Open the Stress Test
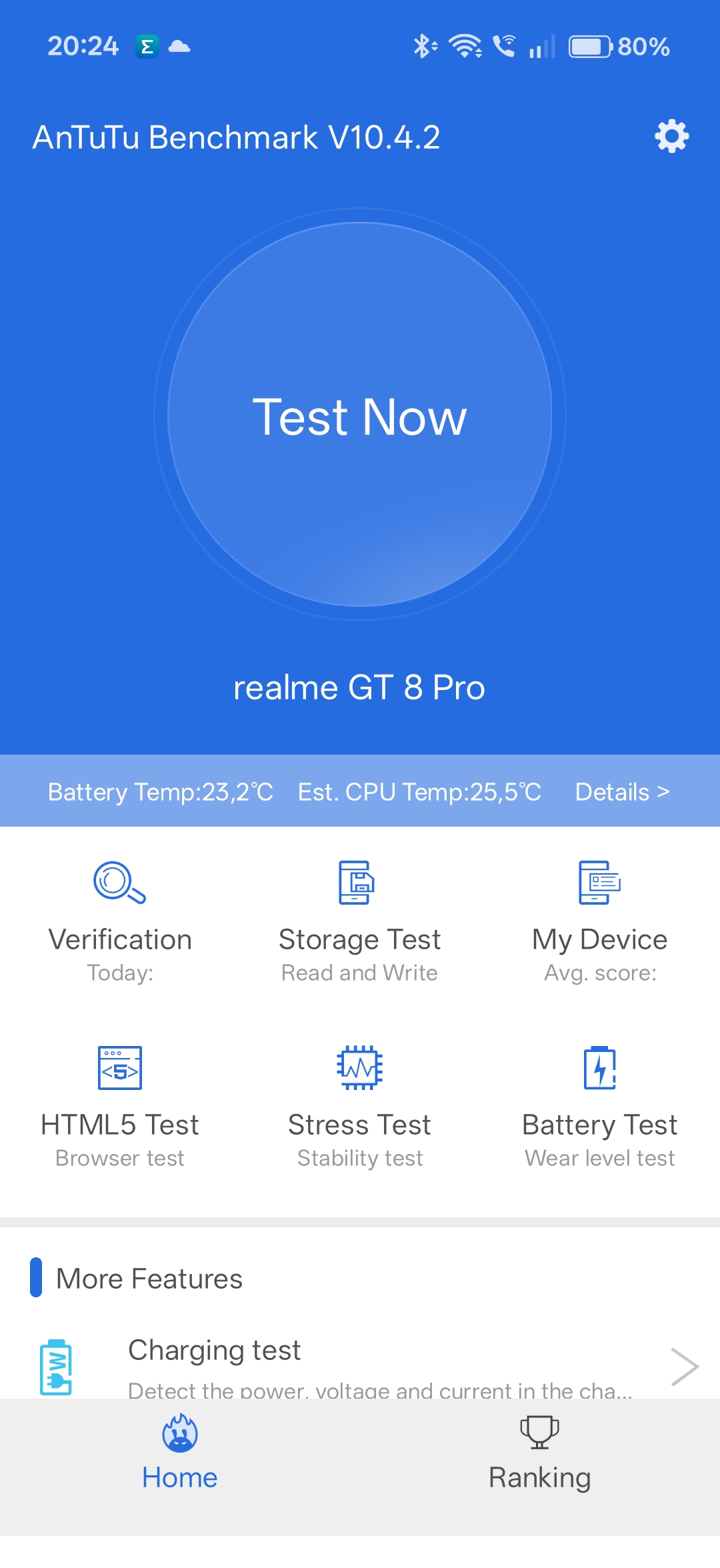Image resolution: width=720 pixels, height=1568 pixels. 360,1107
